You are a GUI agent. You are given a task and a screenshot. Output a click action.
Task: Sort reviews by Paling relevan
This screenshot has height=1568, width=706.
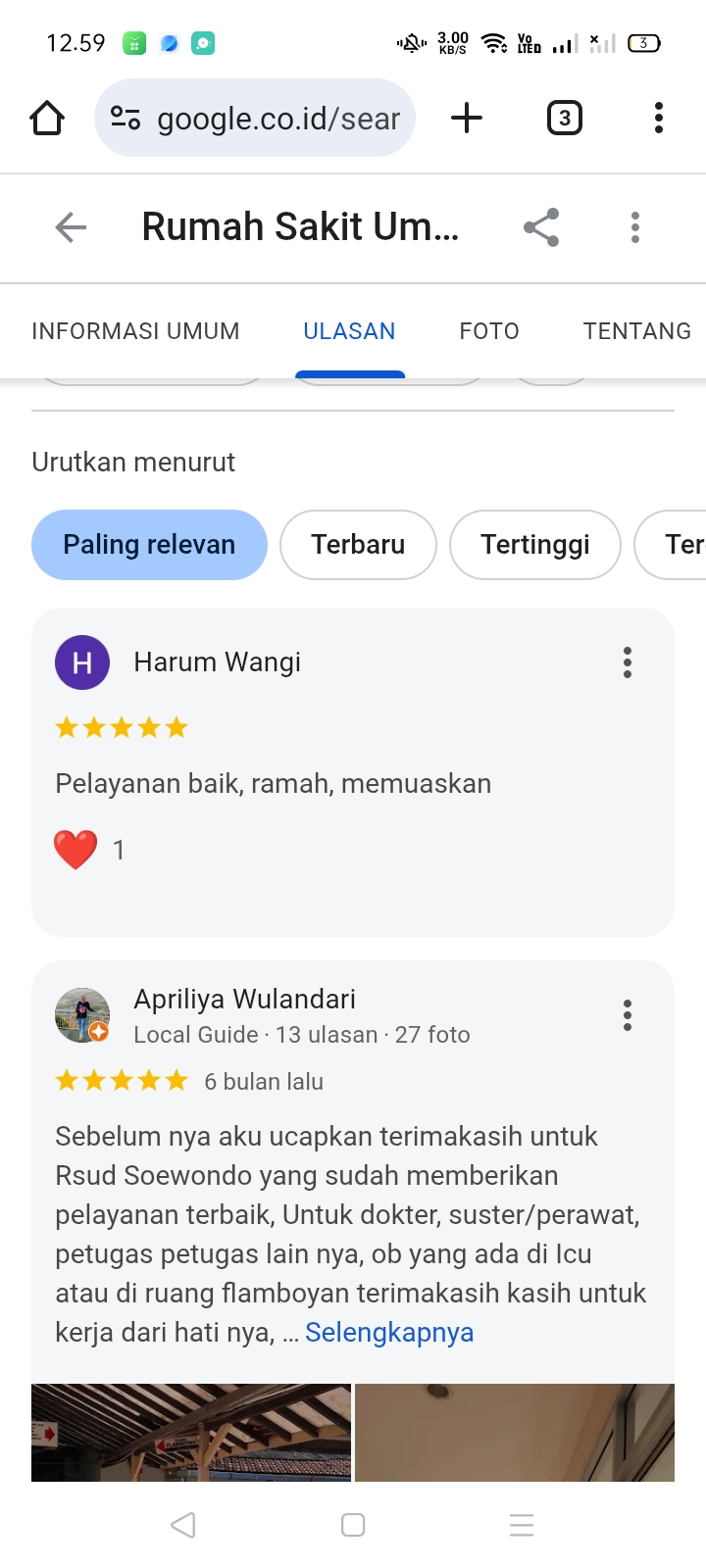(149, 545)
